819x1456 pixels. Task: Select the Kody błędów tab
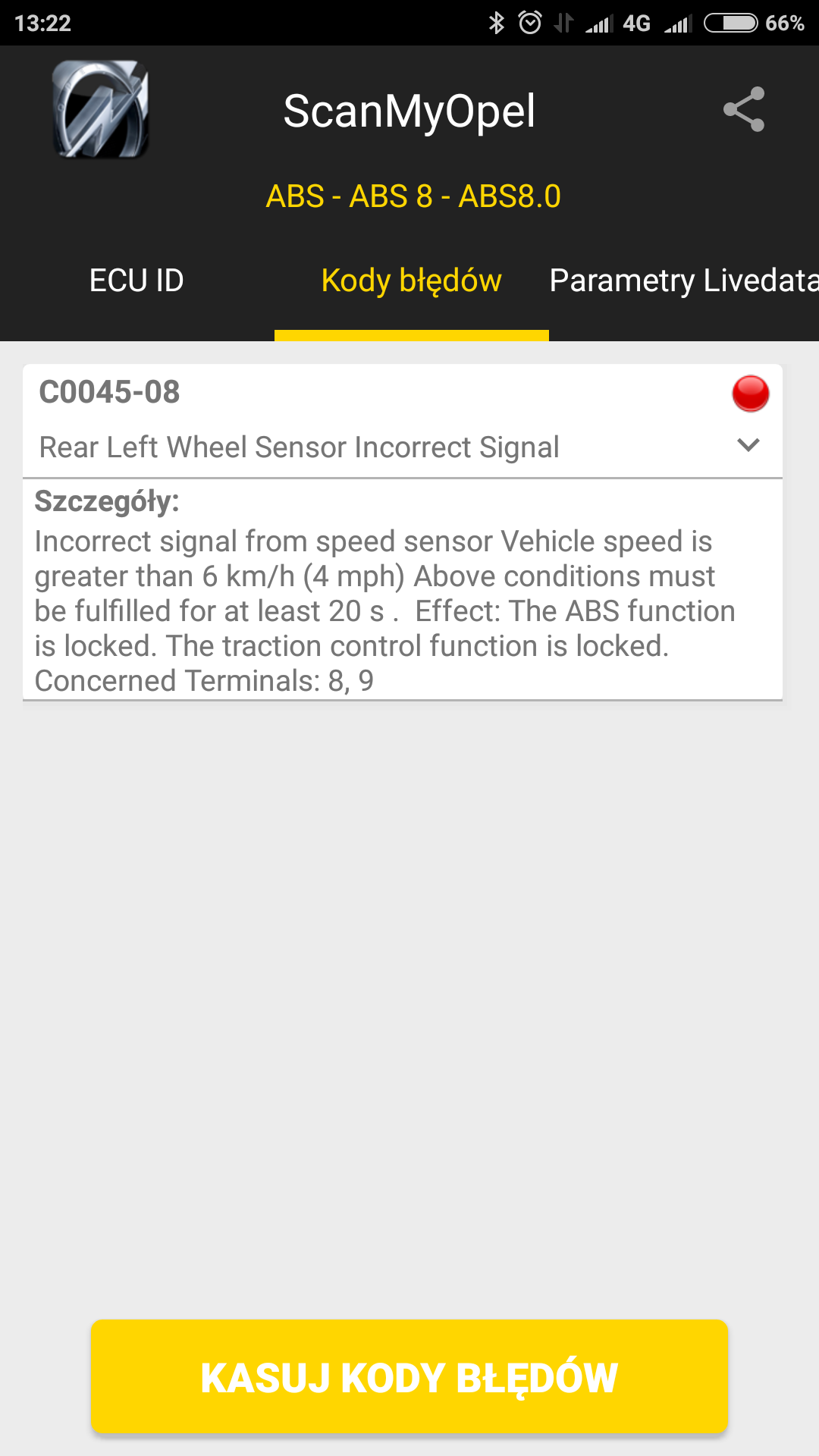click(x=411, y=281)
